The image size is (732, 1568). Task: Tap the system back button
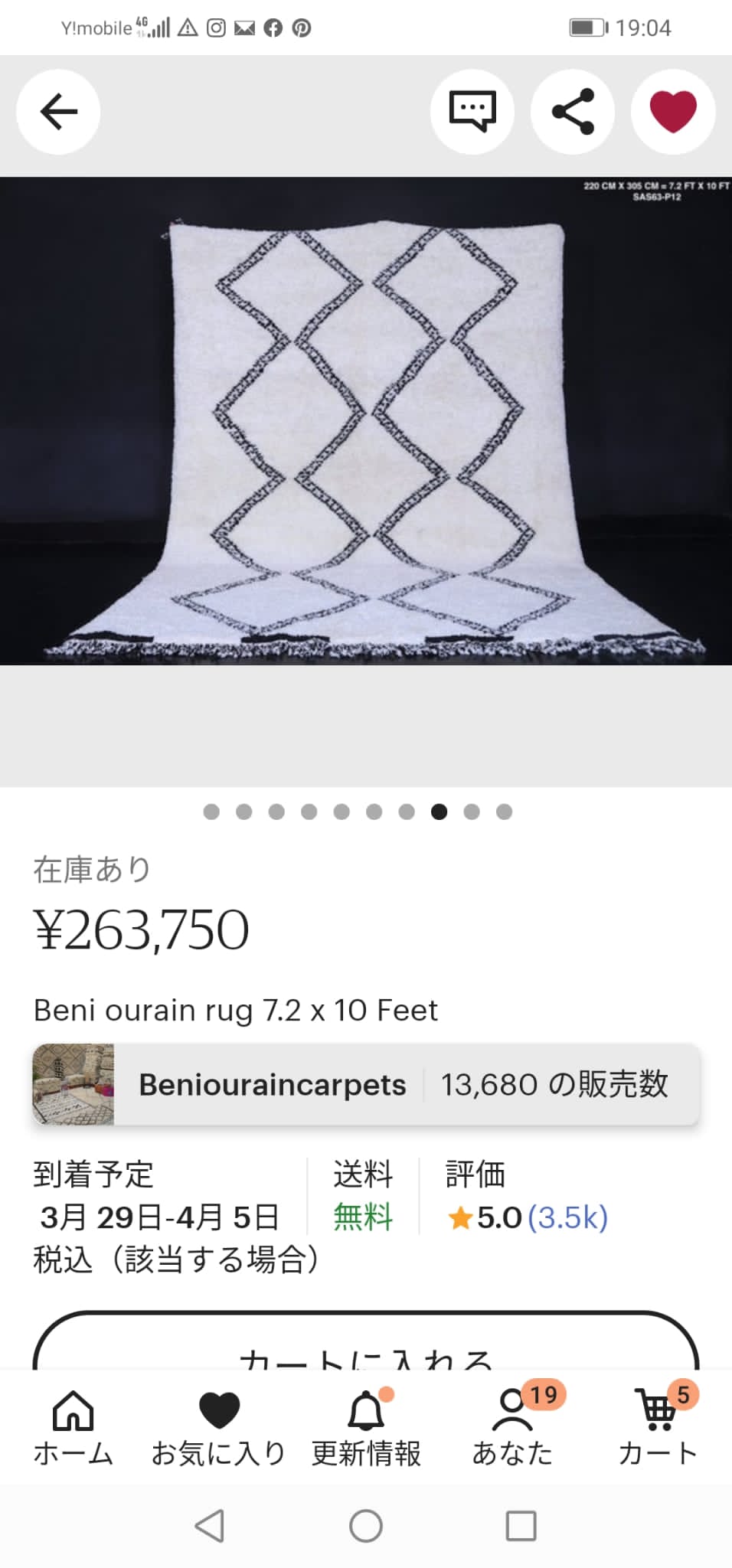(x=210, y=1526)
